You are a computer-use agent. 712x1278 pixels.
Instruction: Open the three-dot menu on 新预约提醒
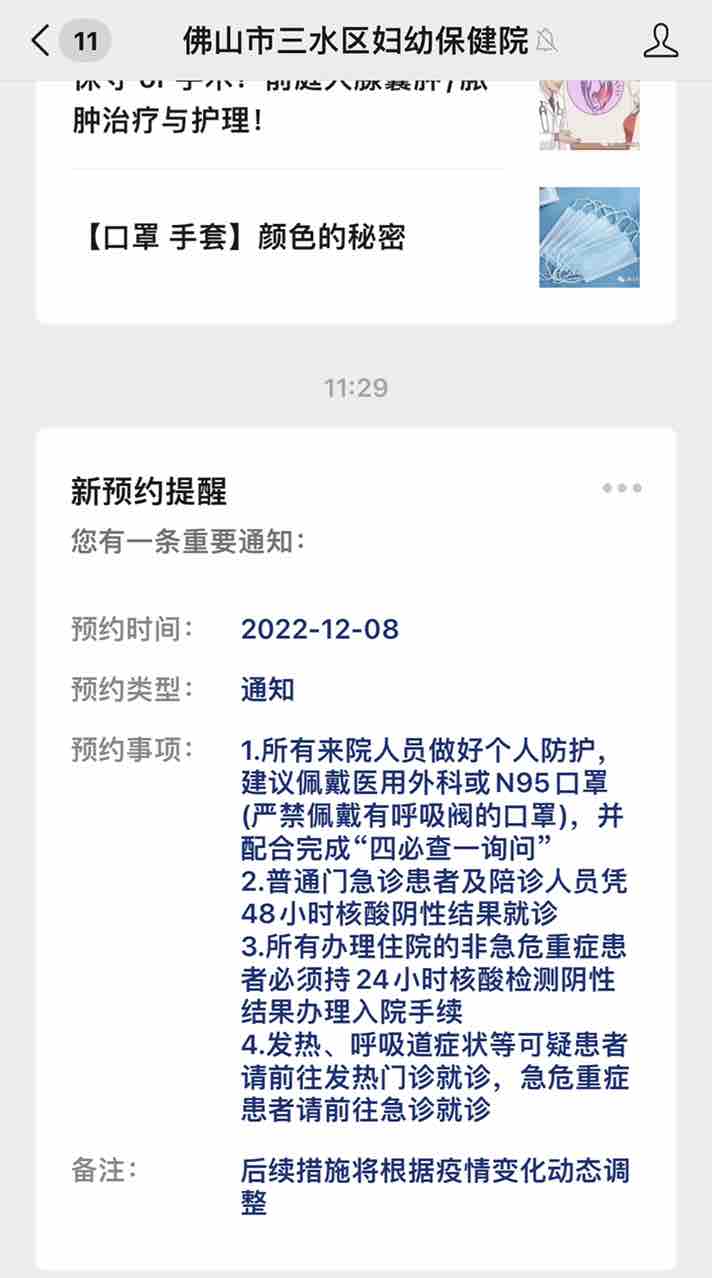coord(621,489)
